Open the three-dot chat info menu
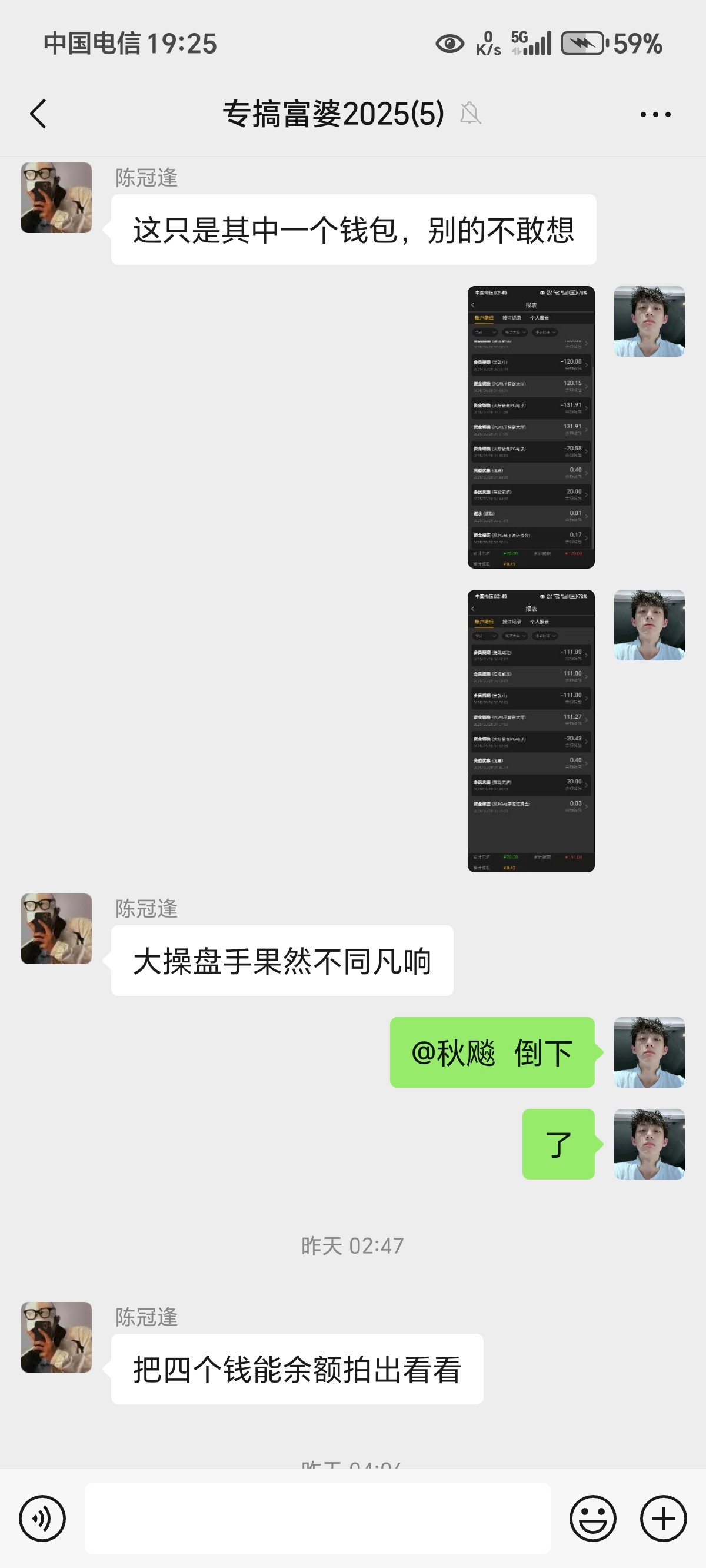706x1568 pixels. click(x=655, y=114)
